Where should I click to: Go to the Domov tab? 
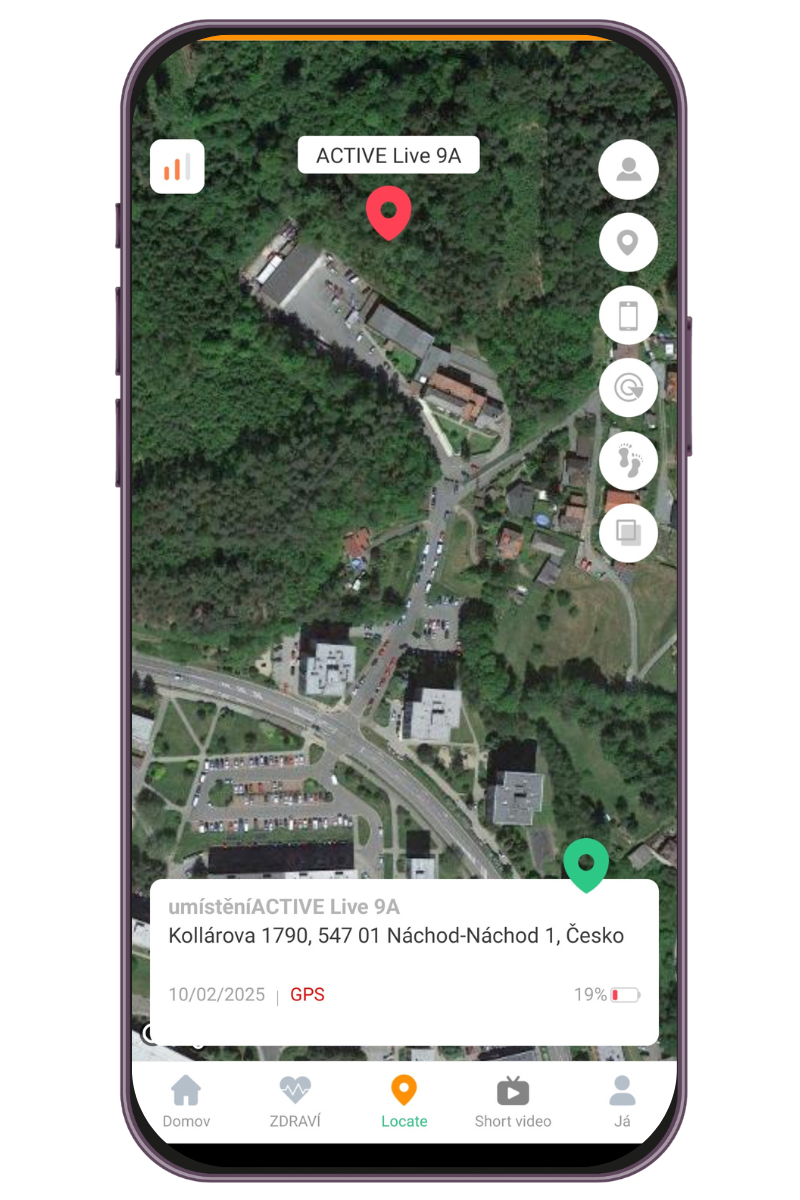tap(186, 1102)
